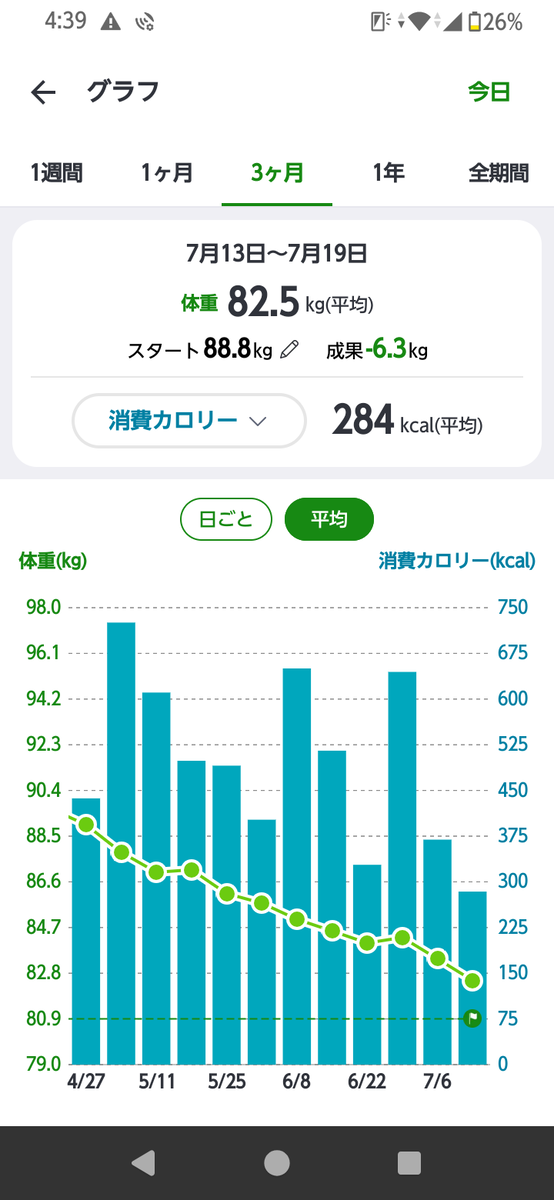
Task: Go back using the arrow icon
Action: 43,92
